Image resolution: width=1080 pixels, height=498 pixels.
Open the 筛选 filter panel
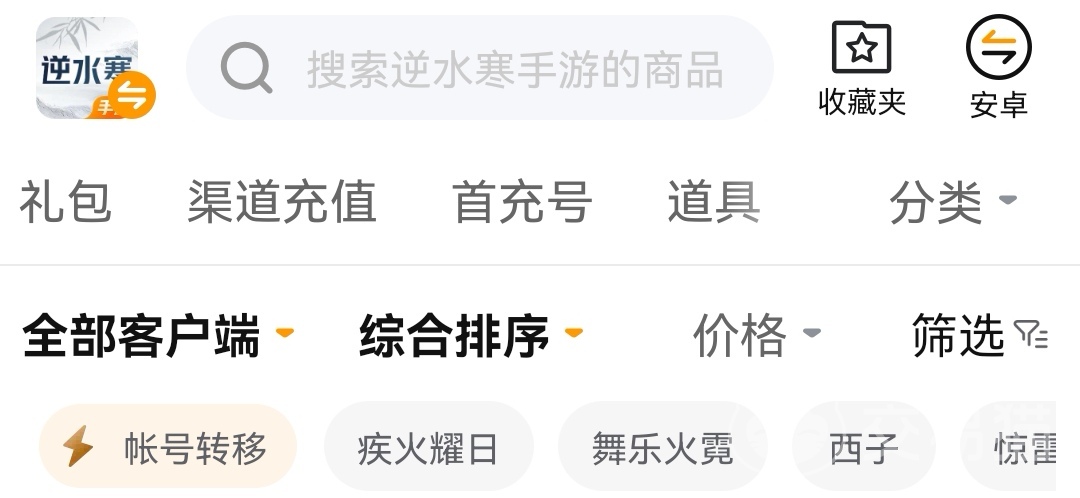[x=979, y=335]
